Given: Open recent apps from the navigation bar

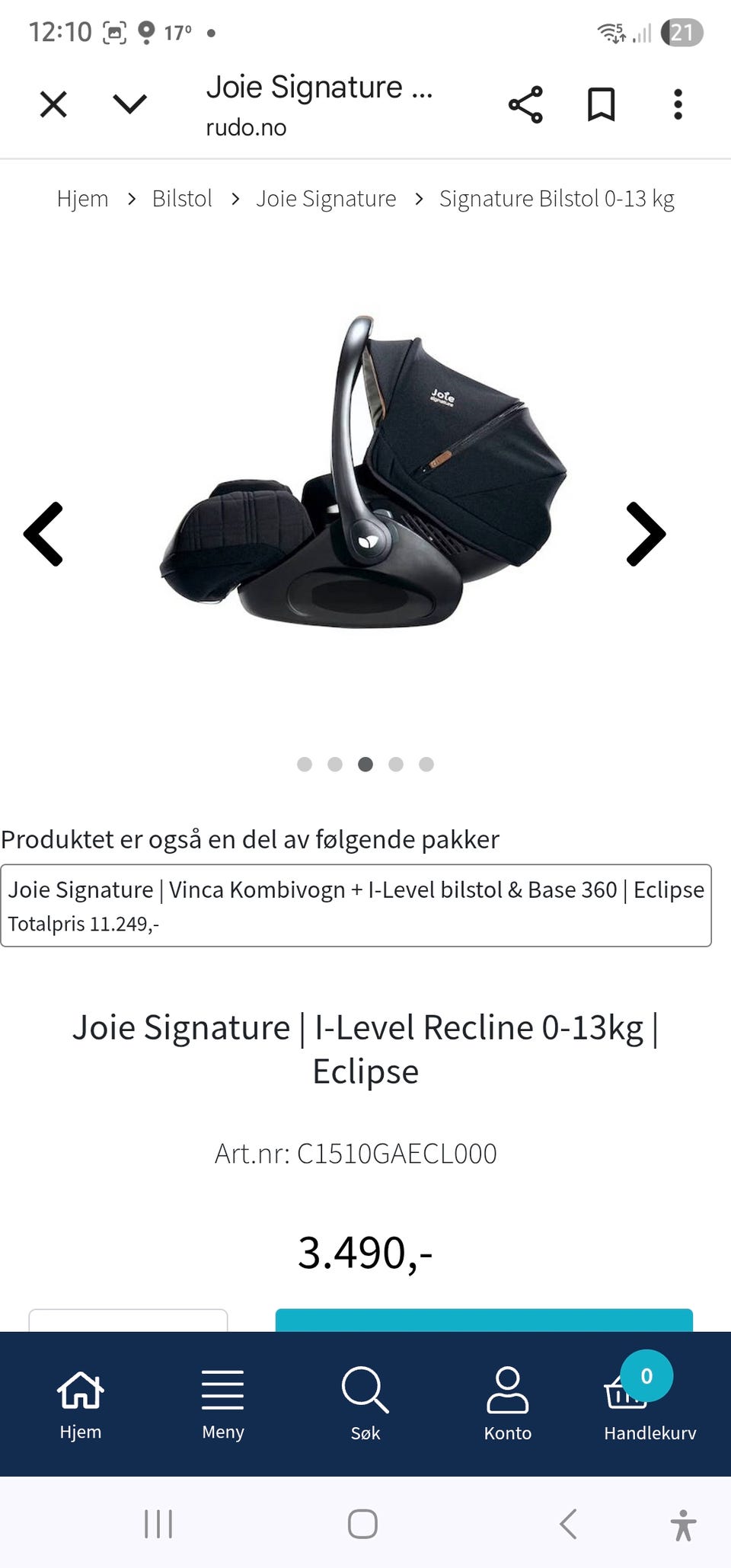Looking at the screenshot, I should (x=158, y=1525).
